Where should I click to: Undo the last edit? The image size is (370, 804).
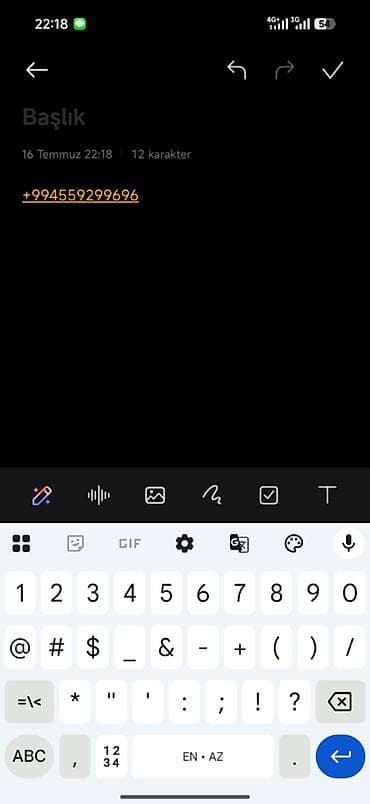(x=237, y=70)
